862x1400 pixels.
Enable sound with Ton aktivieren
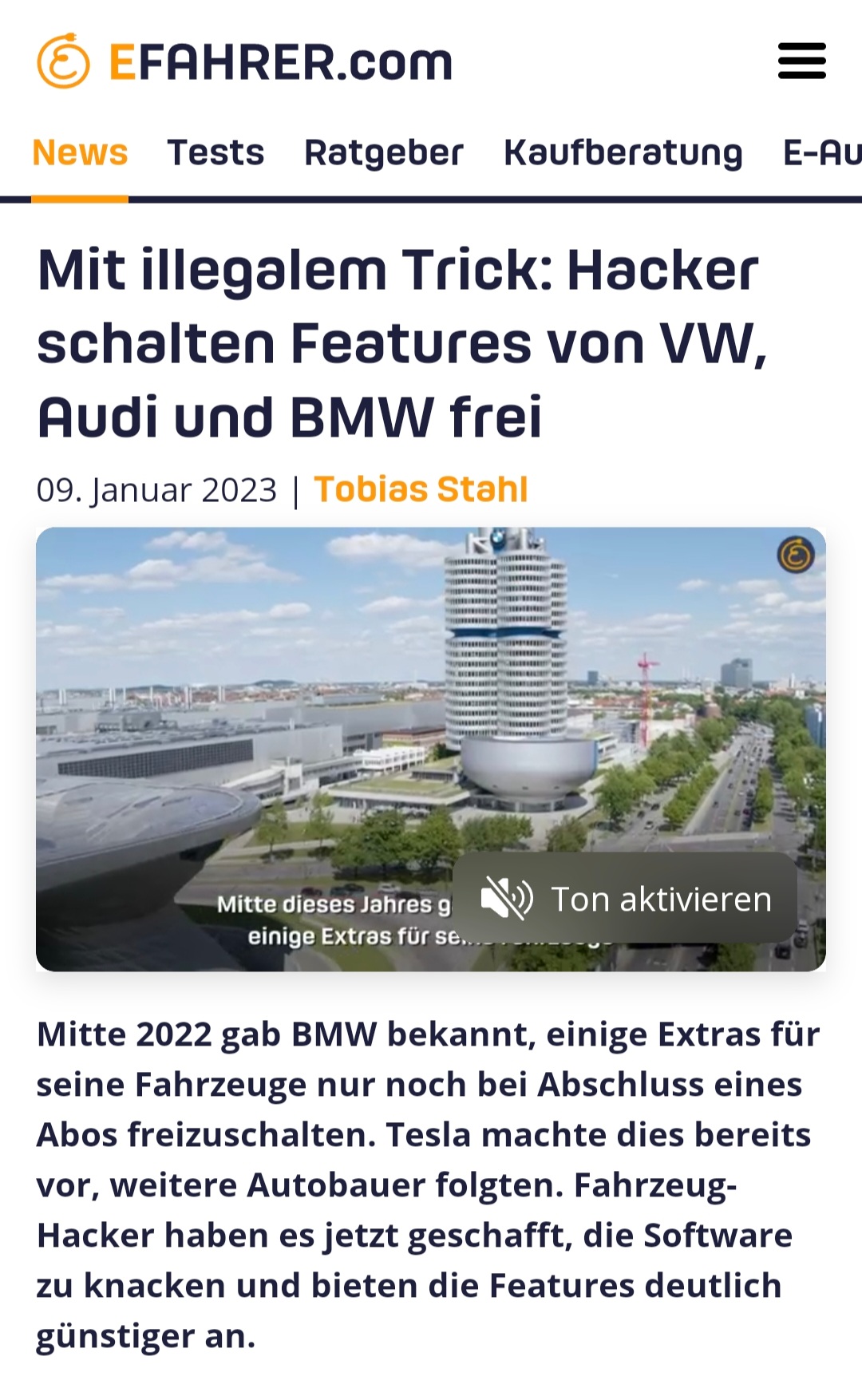tap(625, 899)
